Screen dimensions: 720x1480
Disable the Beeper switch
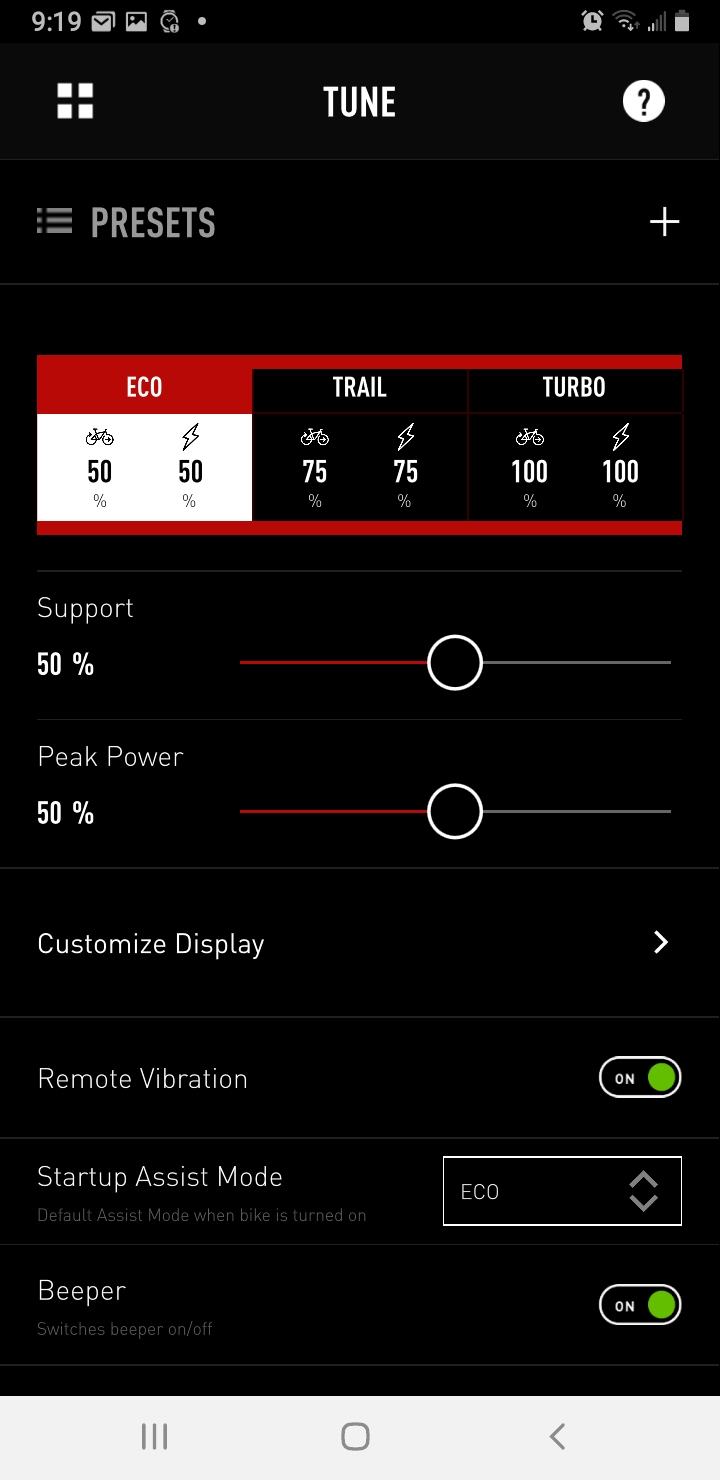[x=640, y=1305]
